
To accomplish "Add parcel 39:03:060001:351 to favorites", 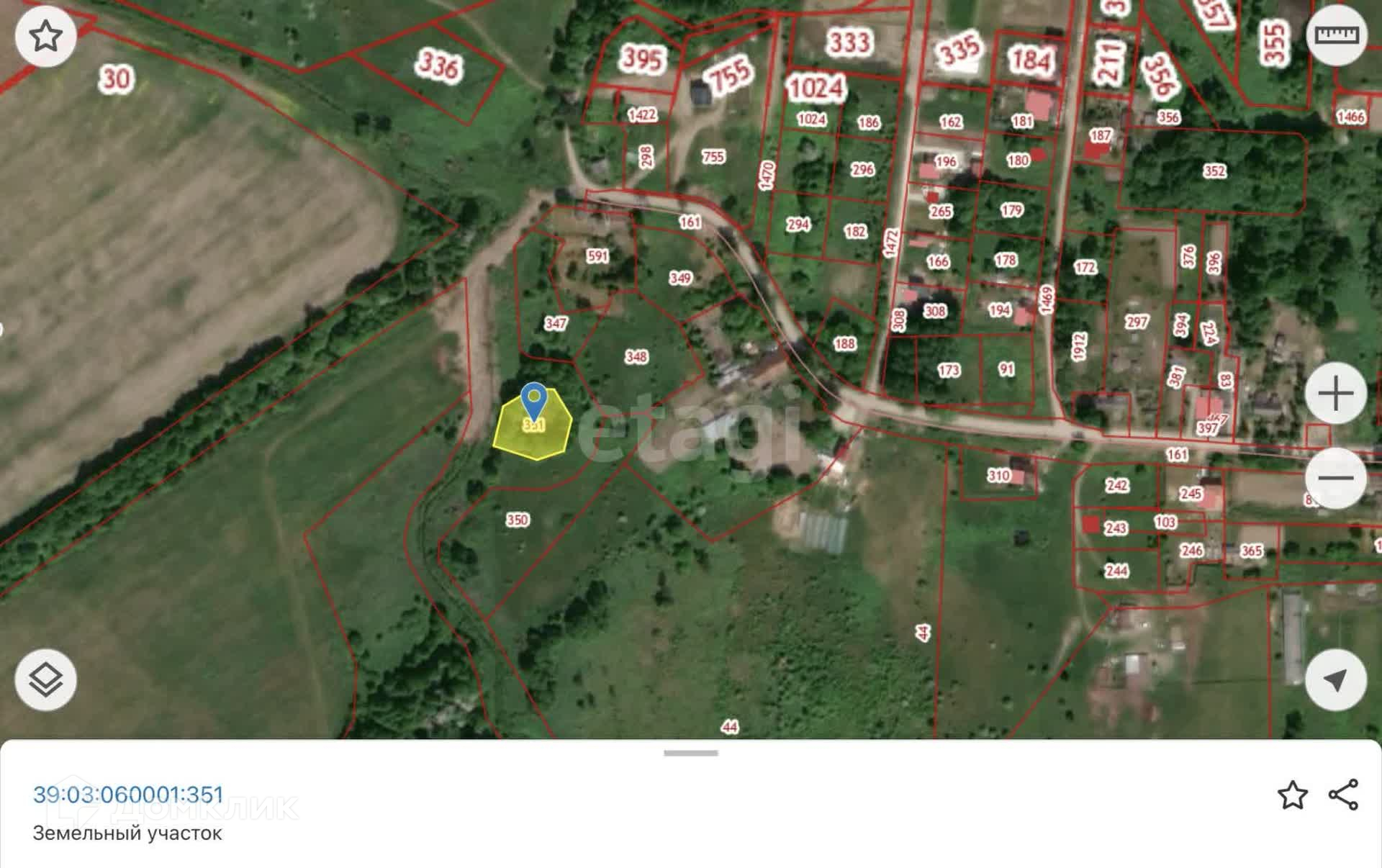I will [x=1292, y=795].
